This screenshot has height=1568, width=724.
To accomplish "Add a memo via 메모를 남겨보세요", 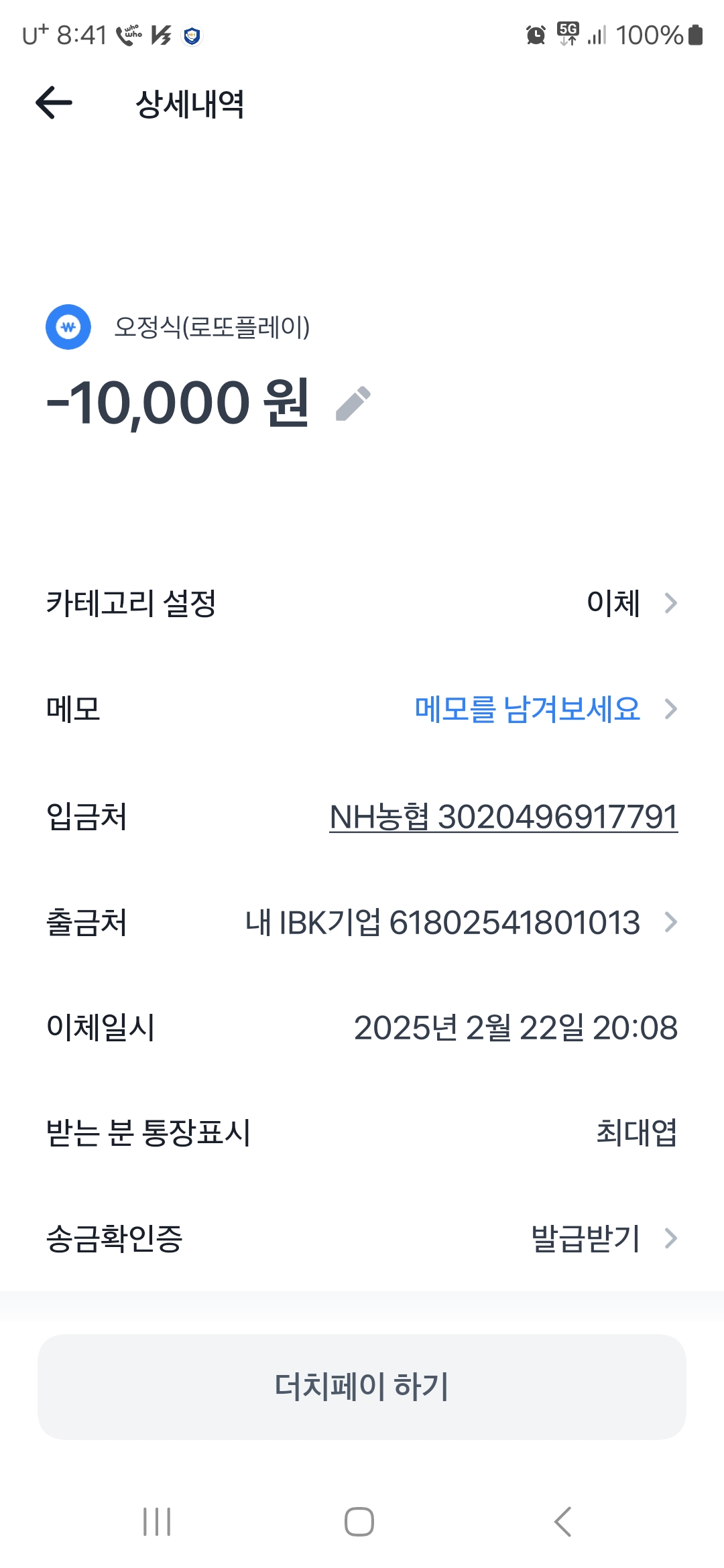I will 528,709.
